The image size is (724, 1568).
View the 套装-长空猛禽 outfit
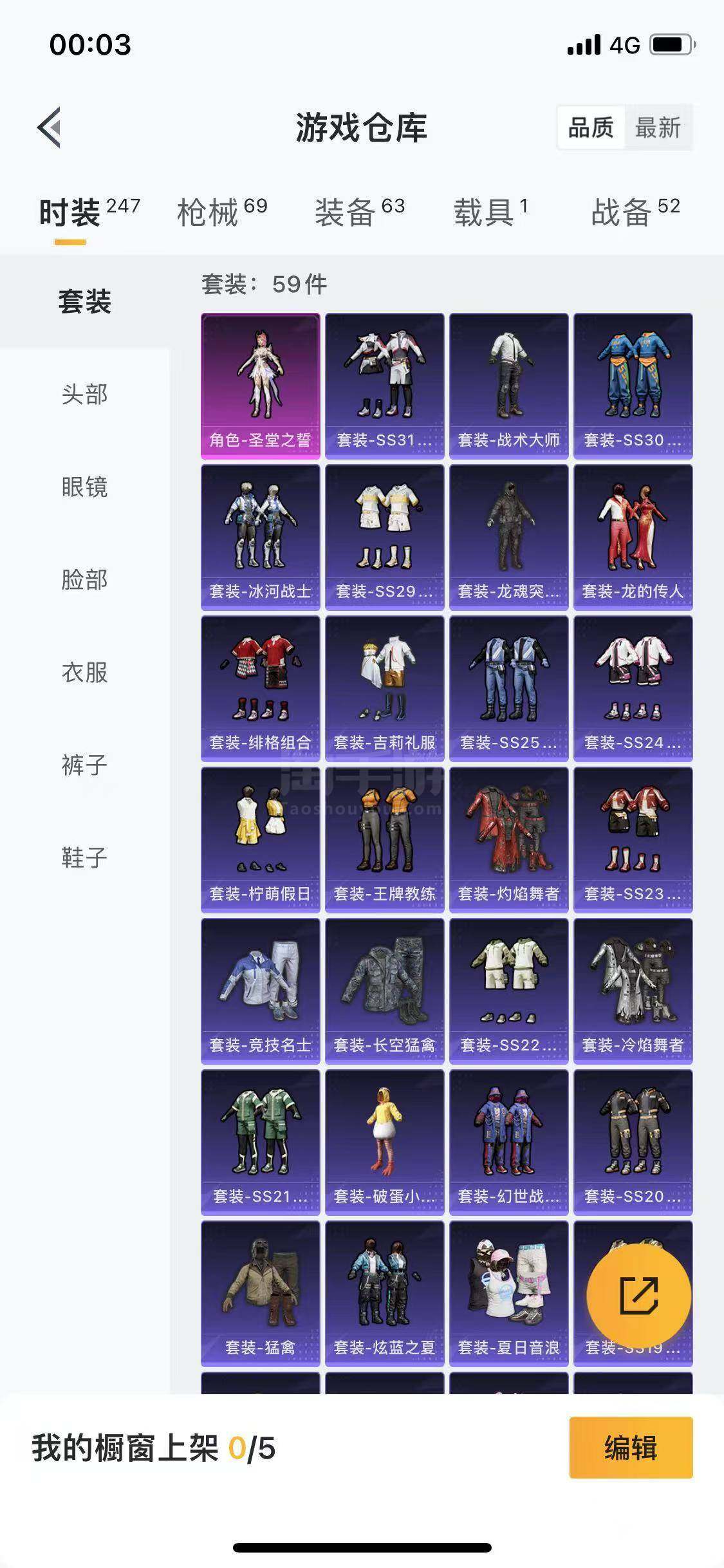tap(385, 991)
